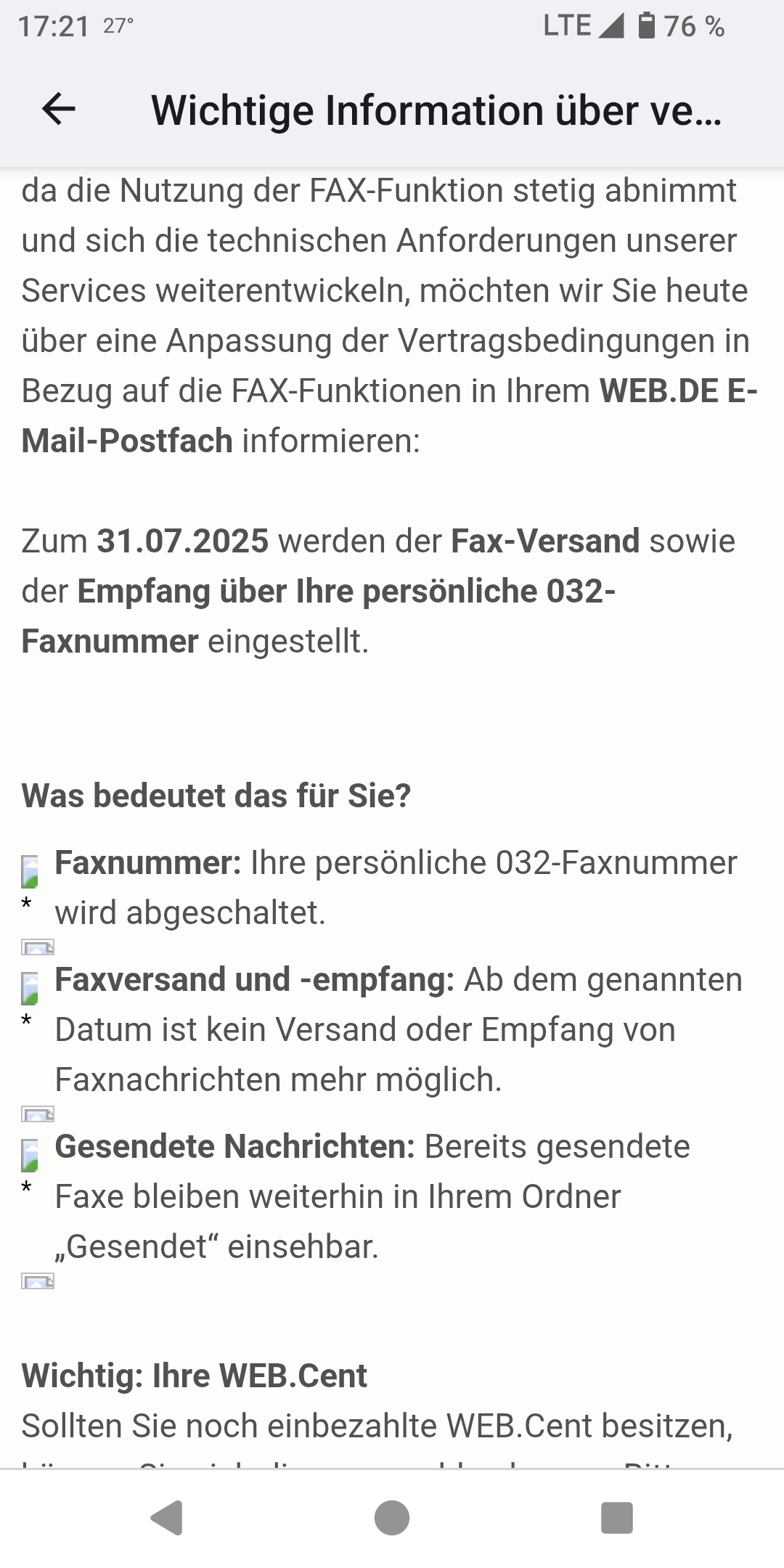Tap the system back button

click(x=166, y=1517)
